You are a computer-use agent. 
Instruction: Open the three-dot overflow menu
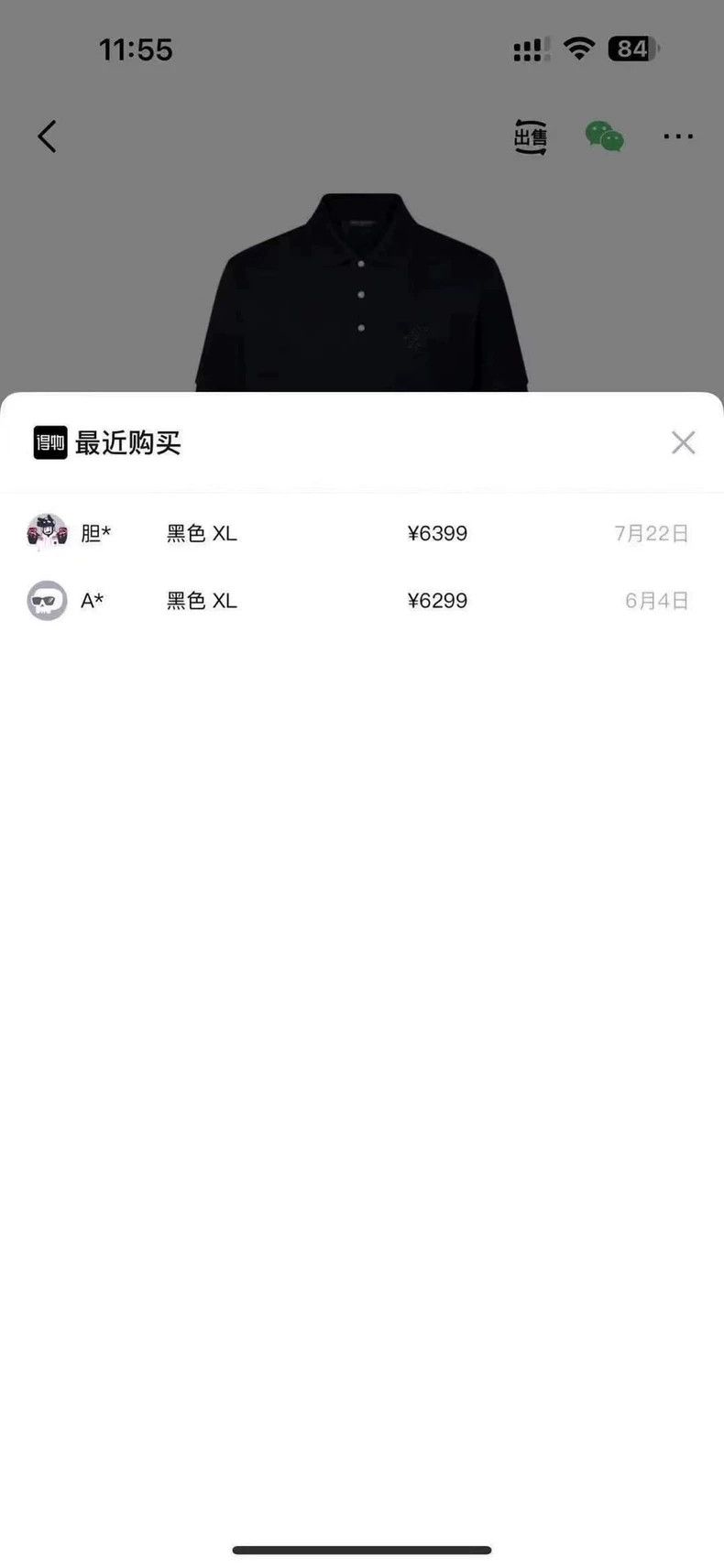tap(678, 136)
